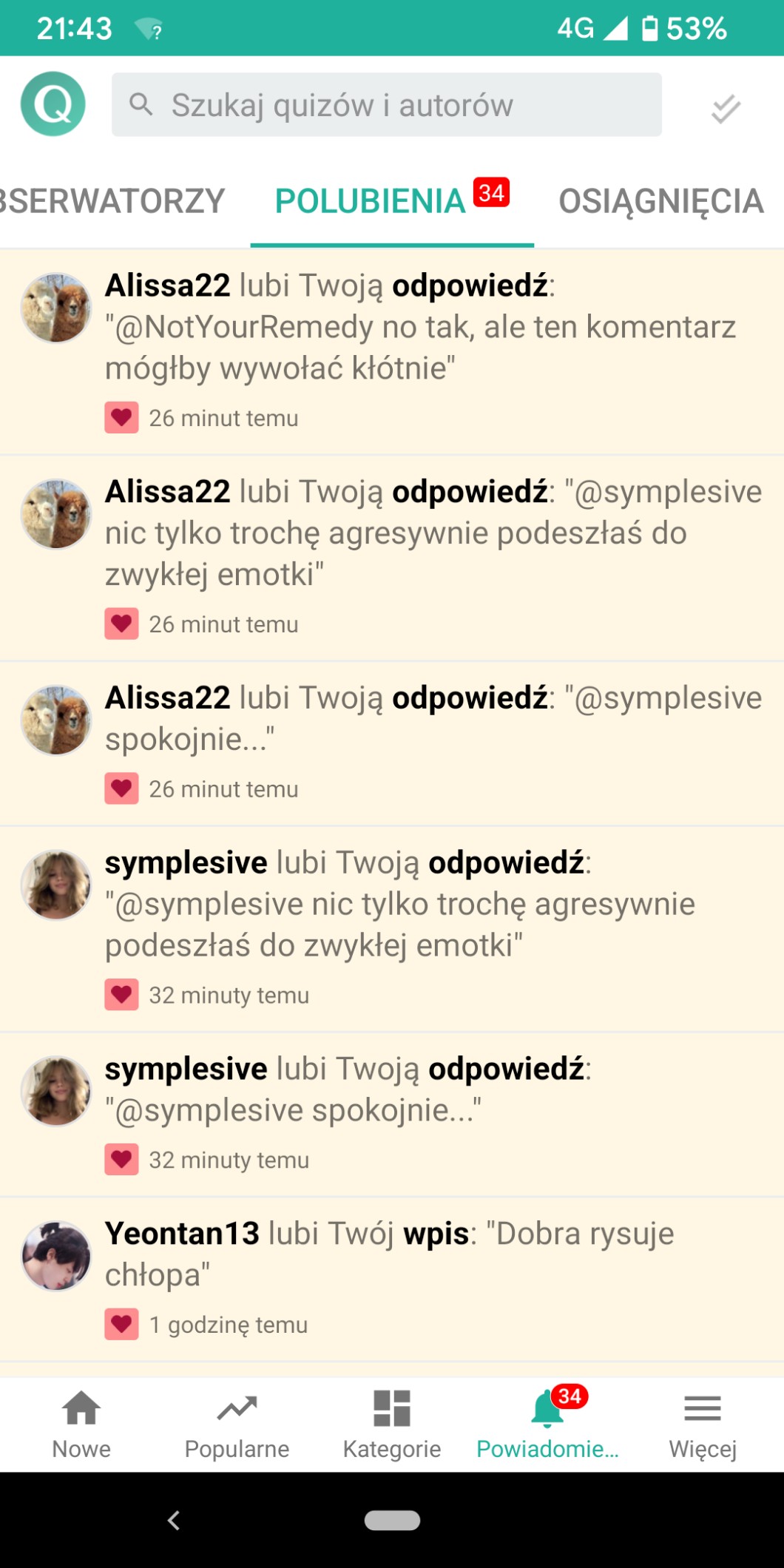Open Alissa22's like on the 'spokojnie...' reply
Viewport: 784px width, 1568px height.
433,739
